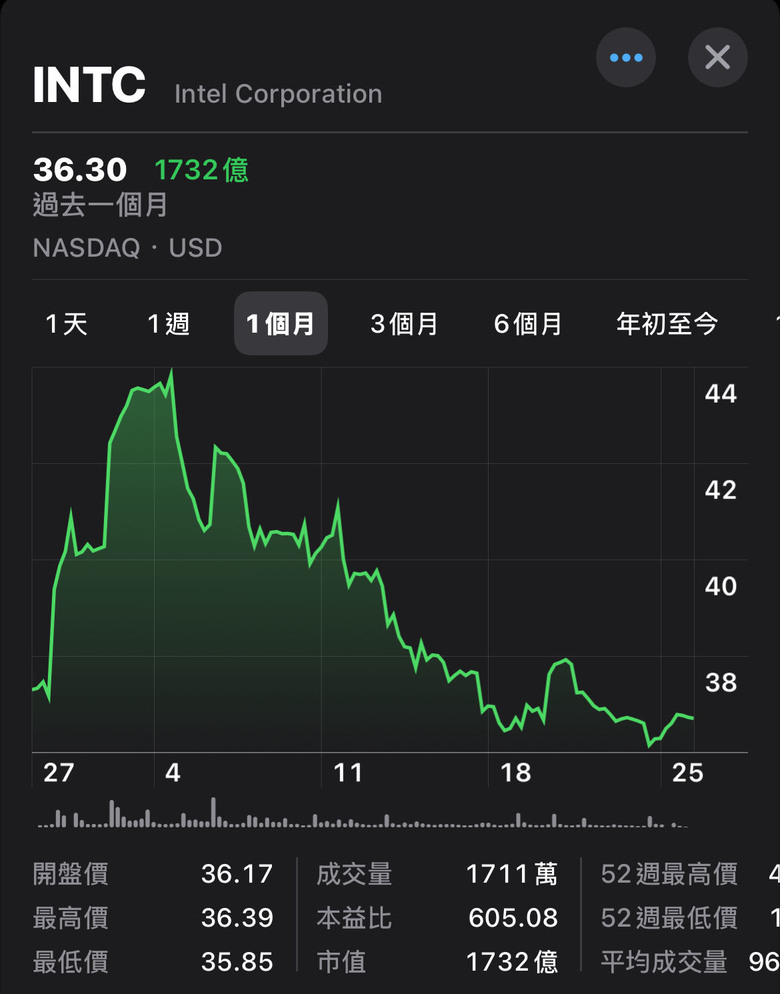View the 年初至今 chart range
This screenshot has height=994, width=780.
point(667,324)
